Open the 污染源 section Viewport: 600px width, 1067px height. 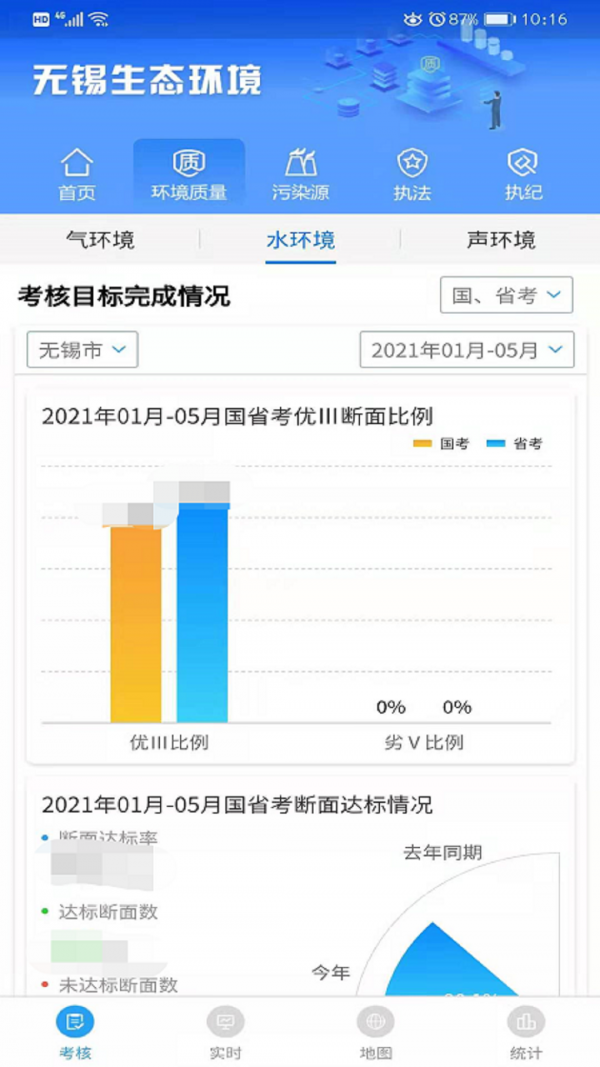point(300,174)
